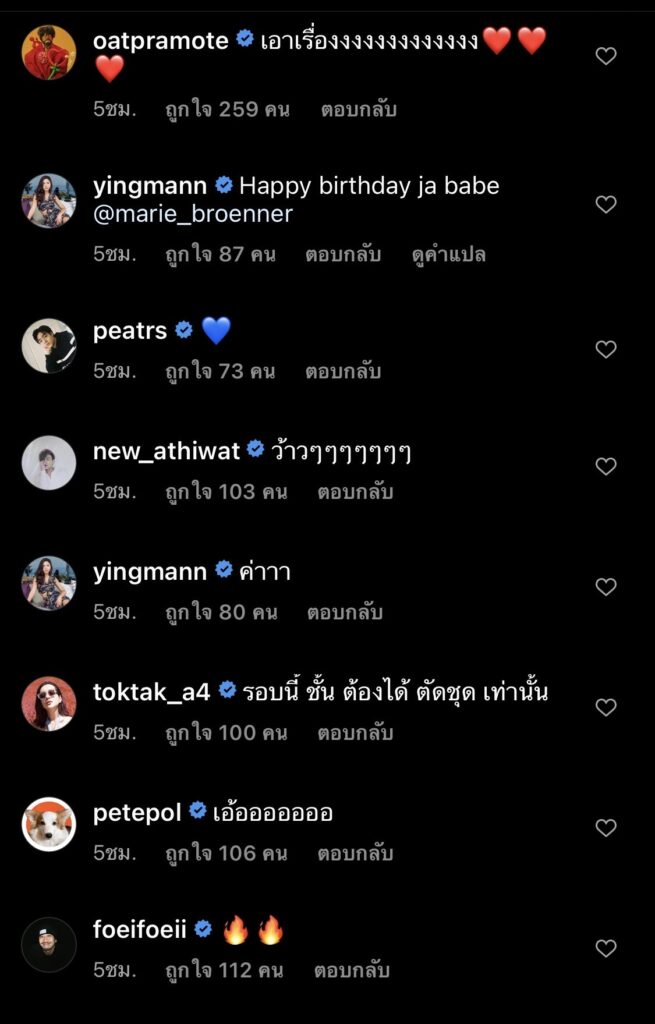Reply to foeifoeii's comment
This screenshot has height=1024, width=655.
tap(351, 971)
